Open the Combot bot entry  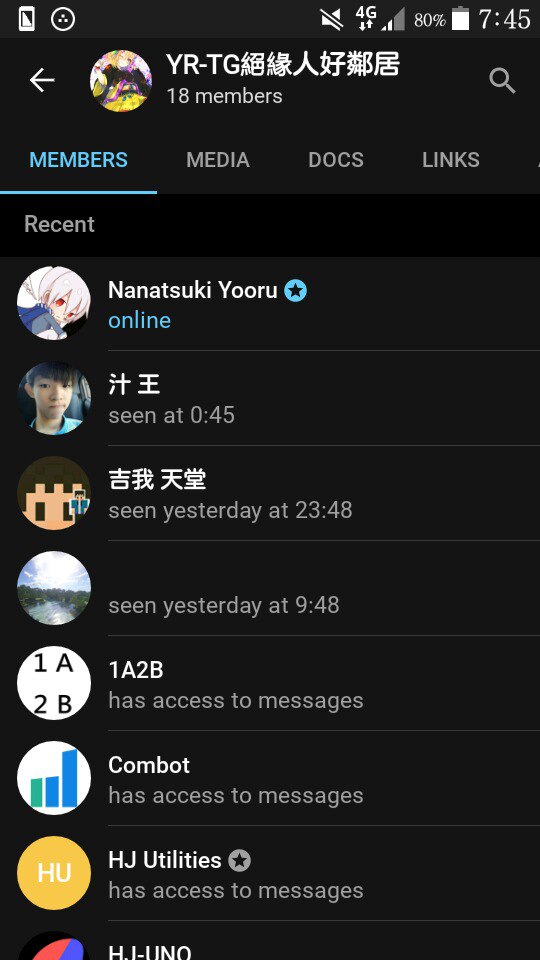[270, 778]
